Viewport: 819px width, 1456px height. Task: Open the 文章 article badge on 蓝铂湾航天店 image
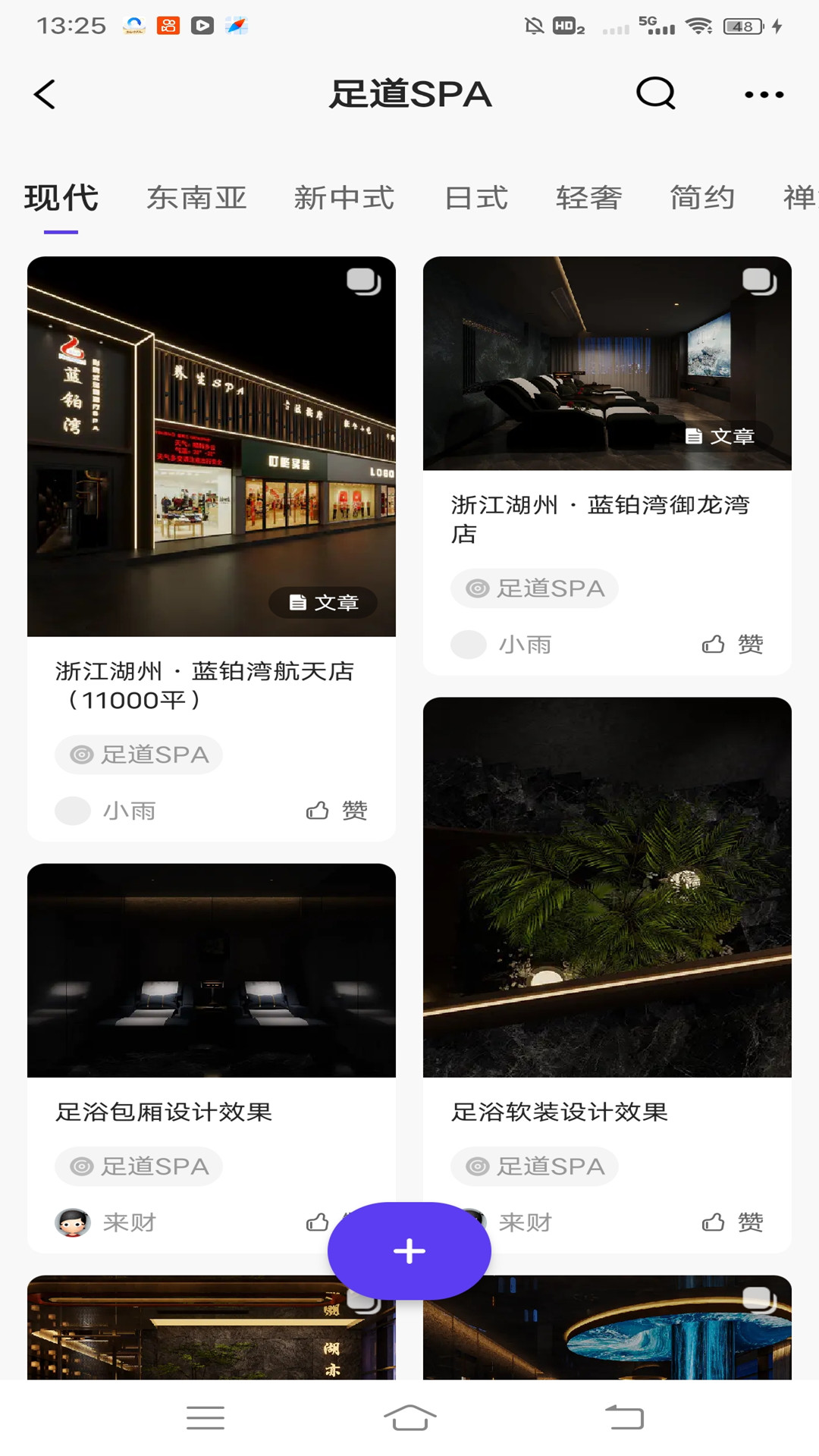pos(323,603)
